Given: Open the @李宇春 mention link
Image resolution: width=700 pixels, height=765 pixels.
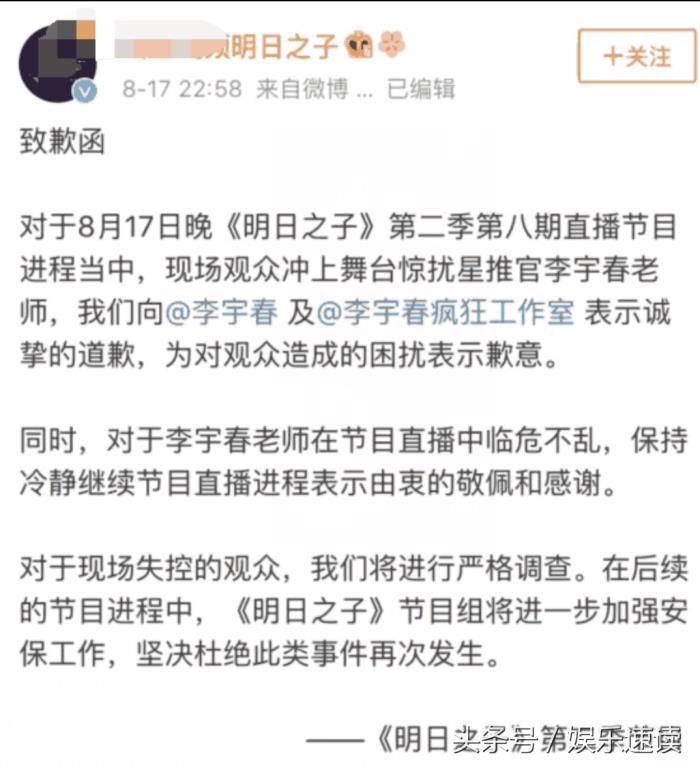Looking at the screenshot, I should [220, 313].
